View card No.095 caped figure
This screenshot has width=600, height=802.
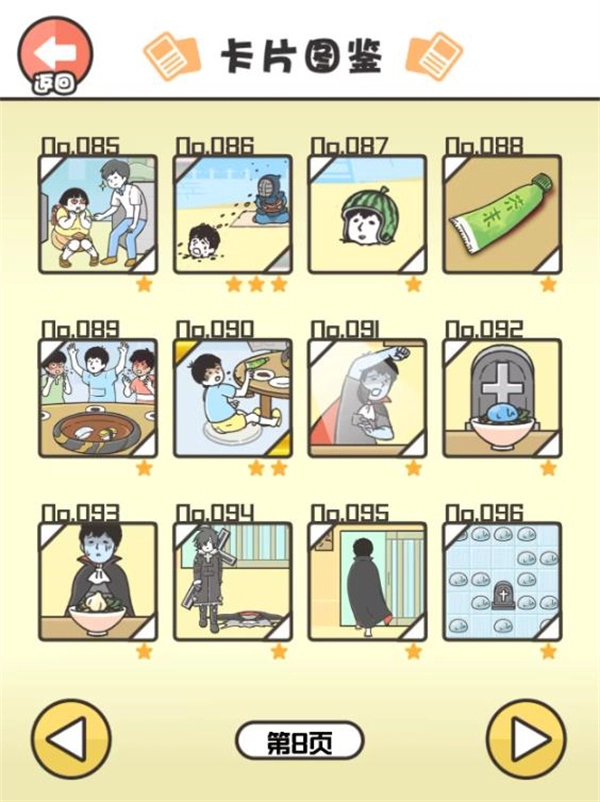click(367, 581)
